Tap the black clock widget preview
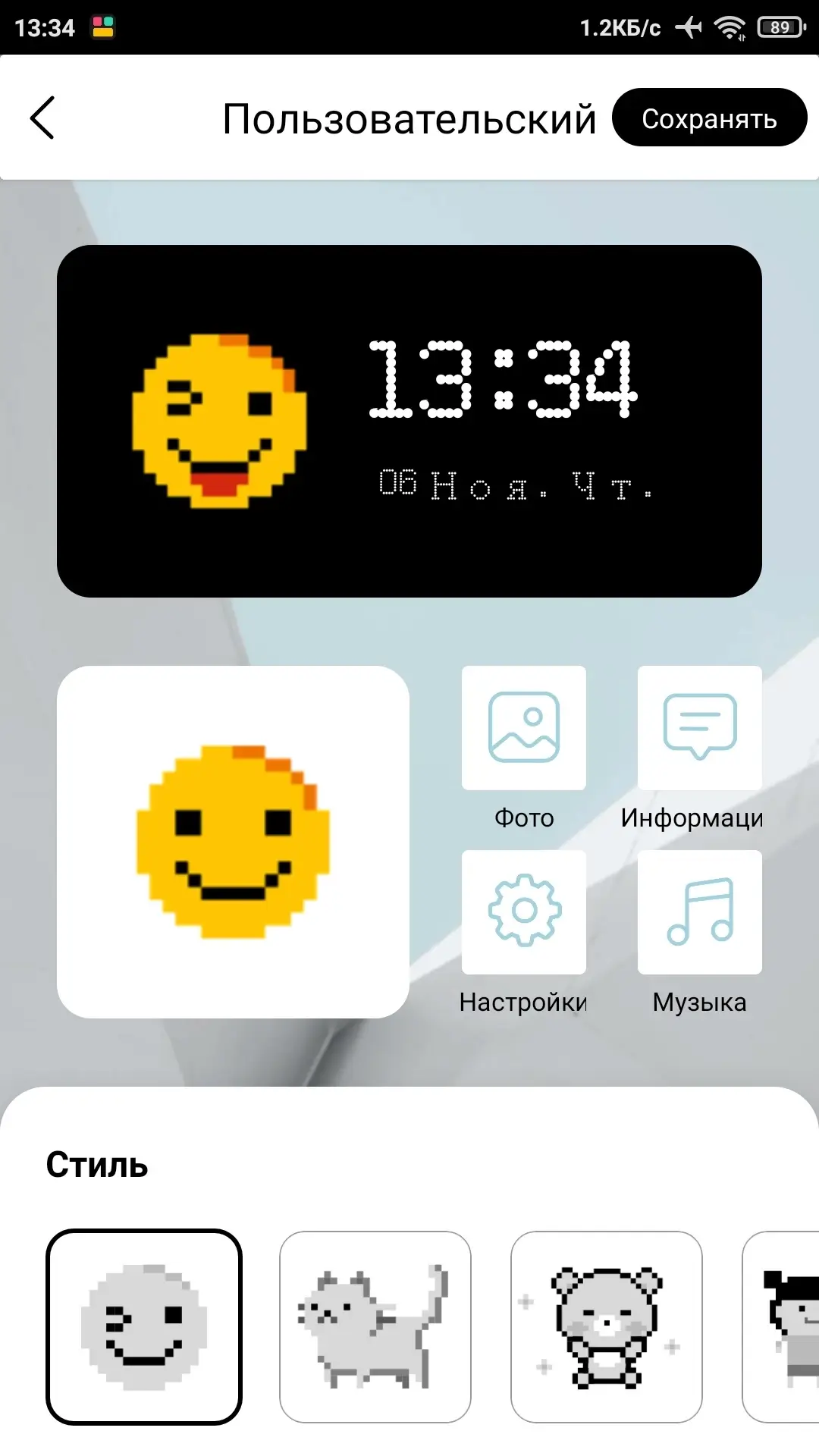Viewport: 819px width, 1456px height. pyautogui.click(x=409, y=421)
